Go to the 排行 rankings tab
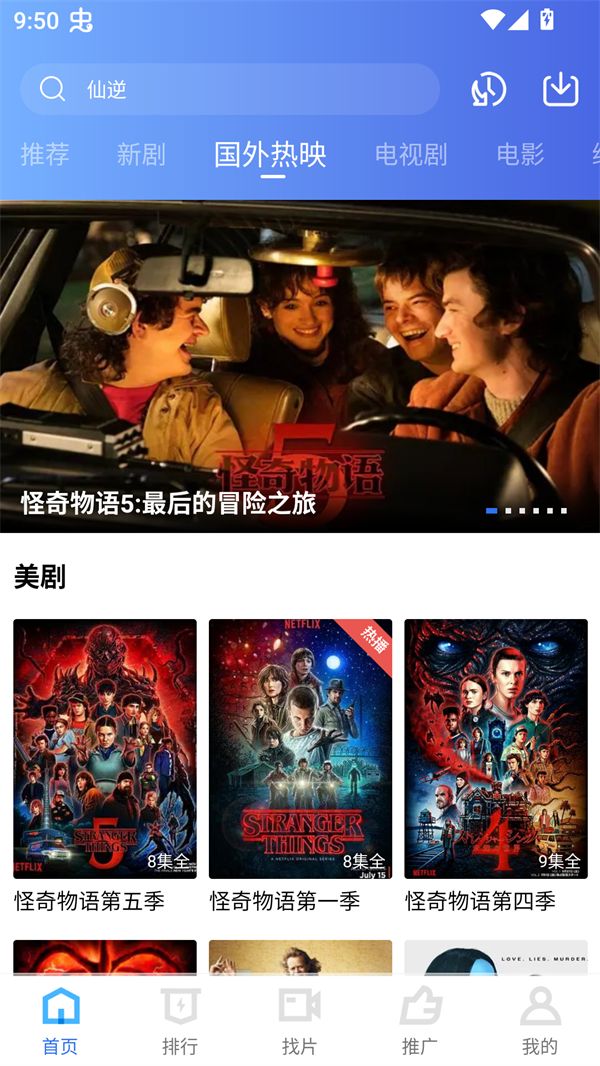 (180, 1020)
